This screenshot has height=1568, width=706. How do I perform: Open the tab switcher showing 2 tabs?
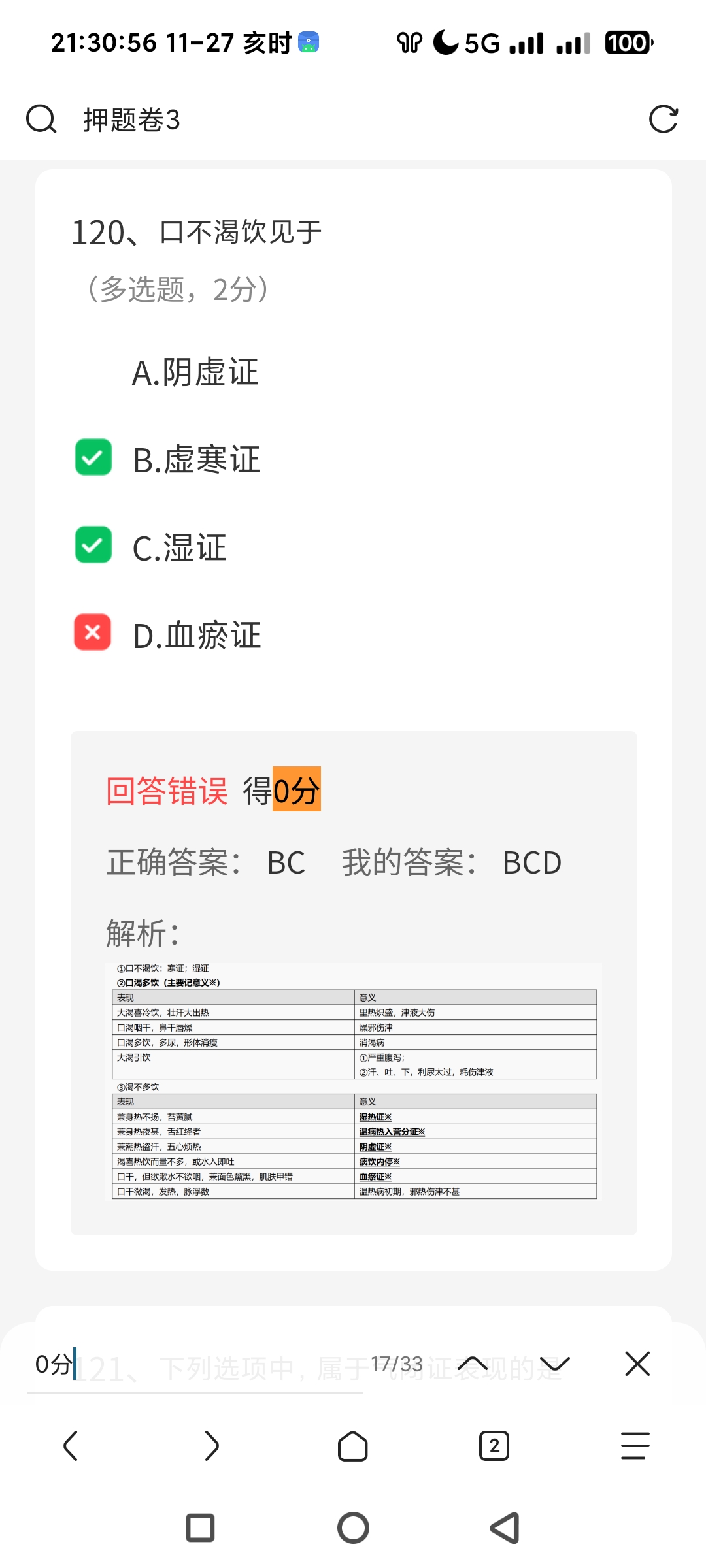[494, 1445]
